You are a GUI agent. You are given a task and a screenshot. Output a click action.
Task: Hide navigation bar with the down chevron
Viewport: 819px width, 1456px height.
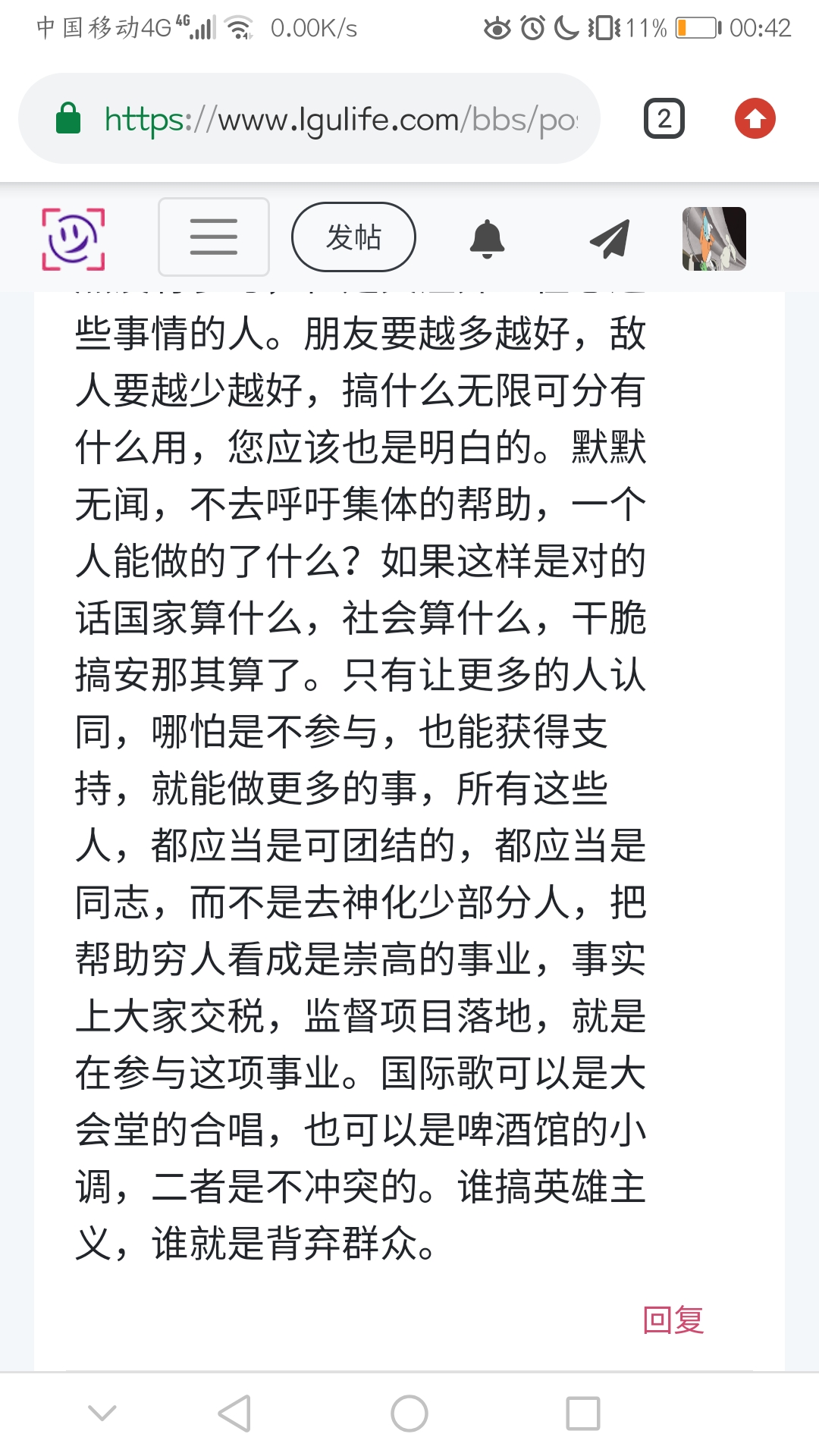(x=102, y=1414)
